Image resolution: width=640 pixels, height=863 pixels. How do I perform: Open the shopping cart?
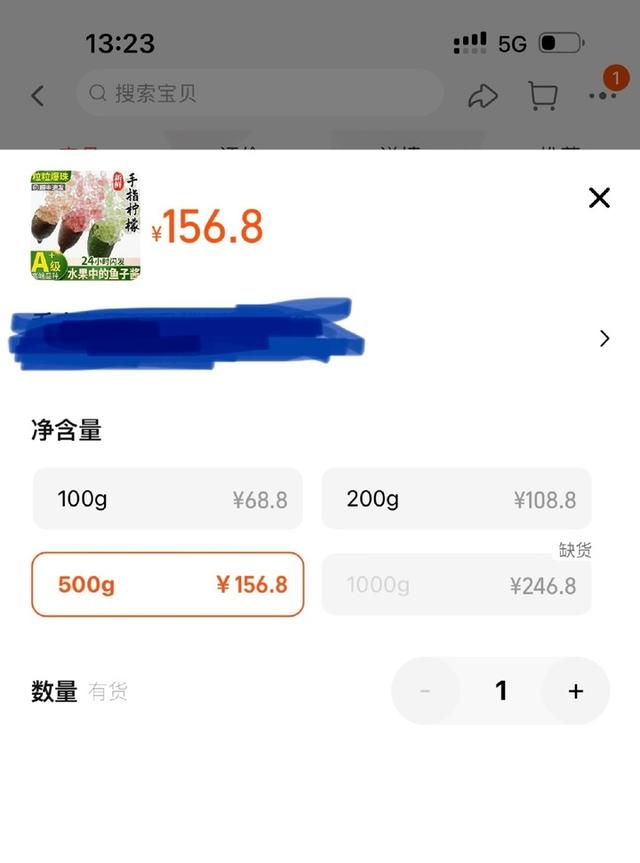point(542,96)
